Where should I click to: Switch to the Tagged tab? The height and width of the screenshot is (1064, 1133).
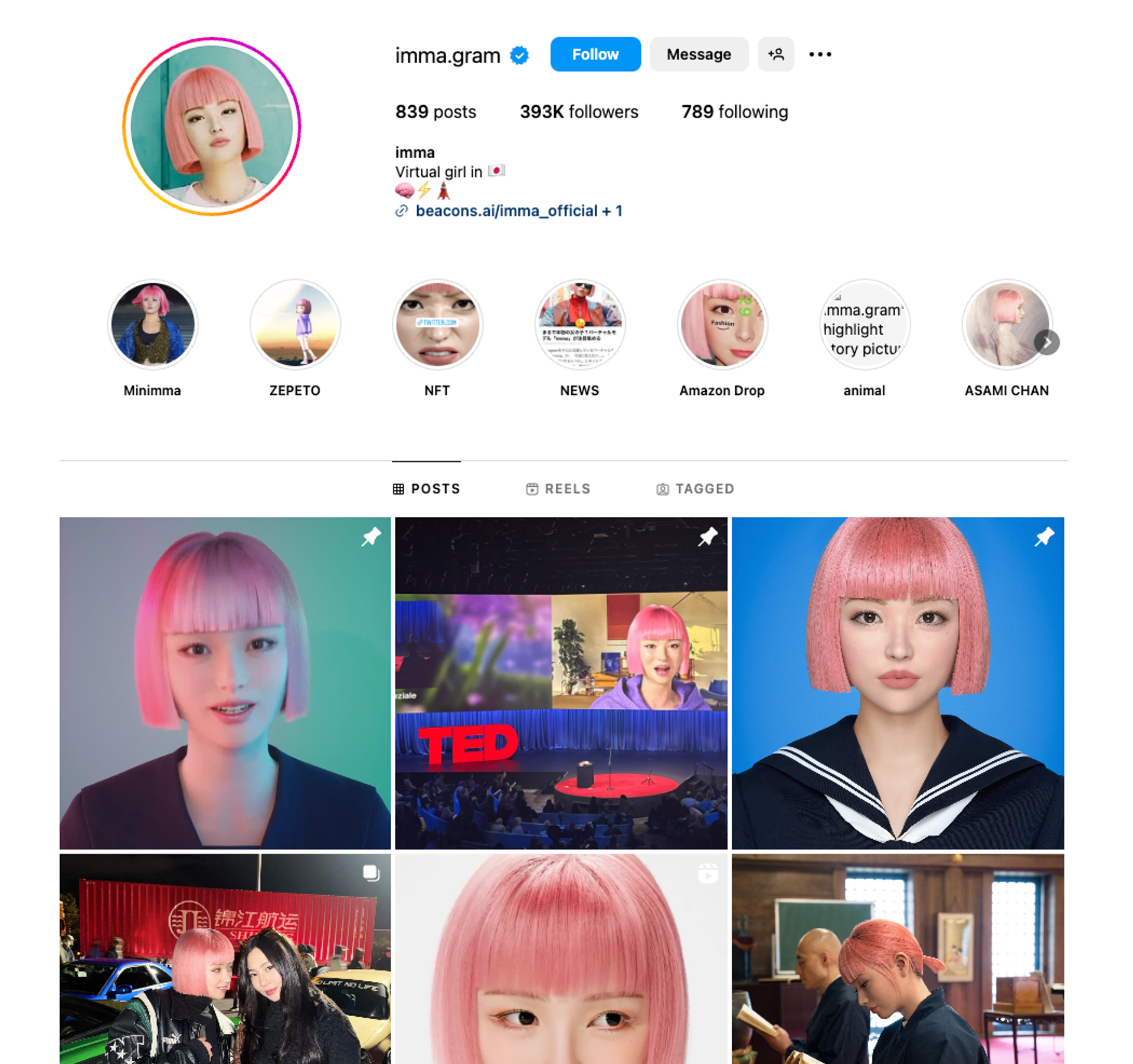click(x=695, y=489)
